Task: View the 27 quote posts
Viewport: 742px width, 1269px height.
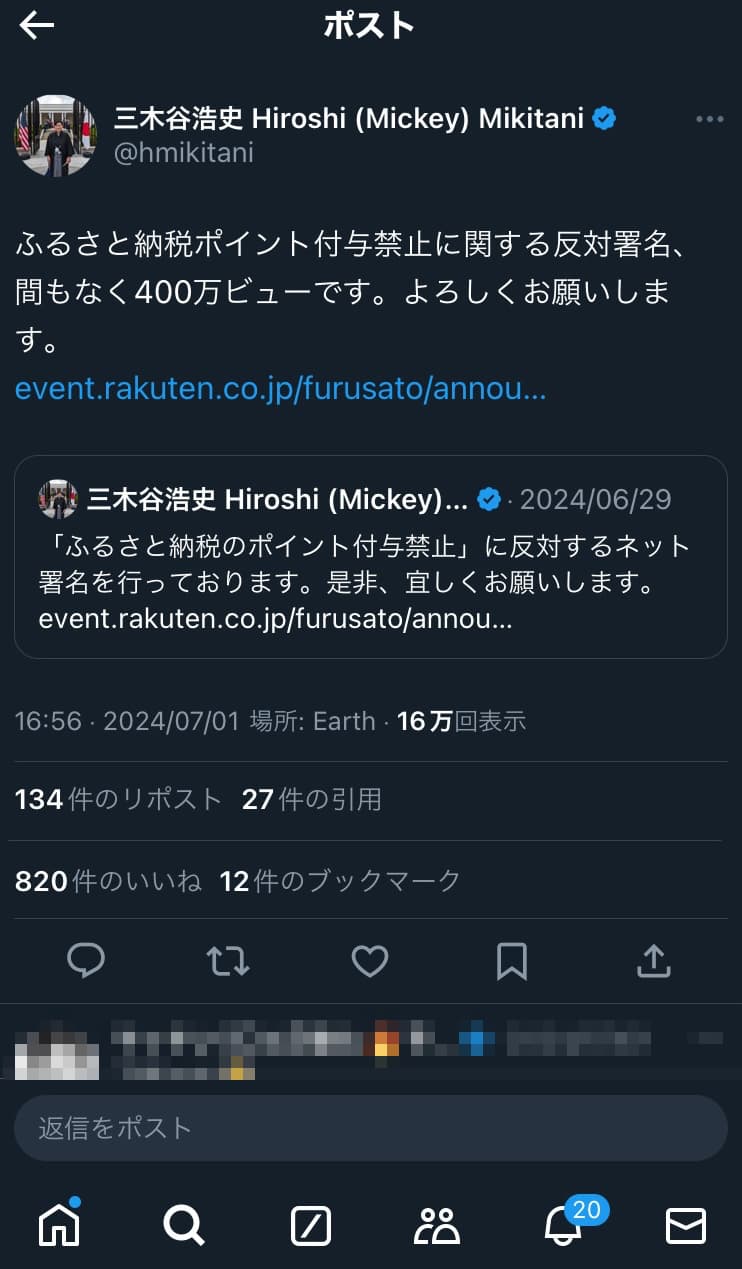Action: [311, 799]
